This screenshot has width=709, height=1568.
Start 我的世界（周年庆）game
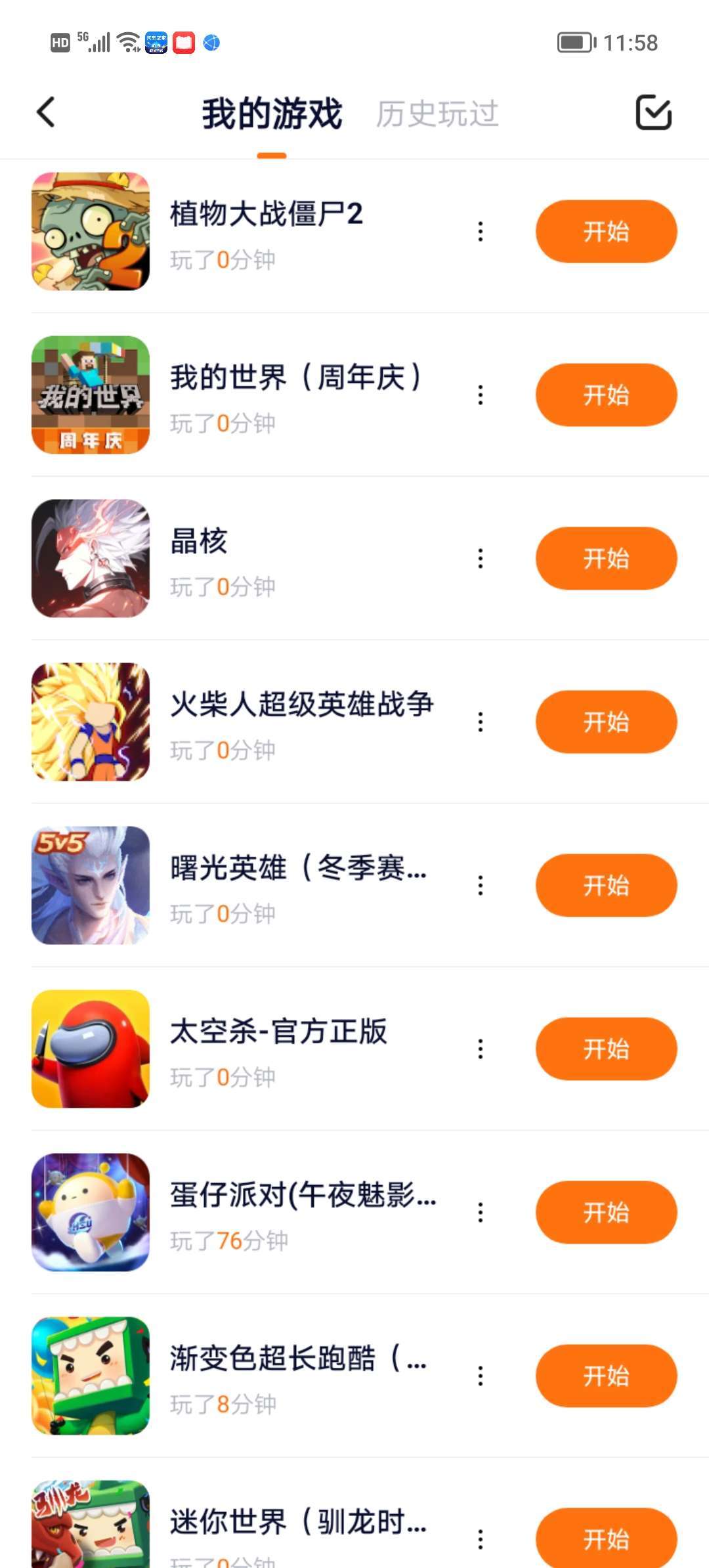pos(606,395)
